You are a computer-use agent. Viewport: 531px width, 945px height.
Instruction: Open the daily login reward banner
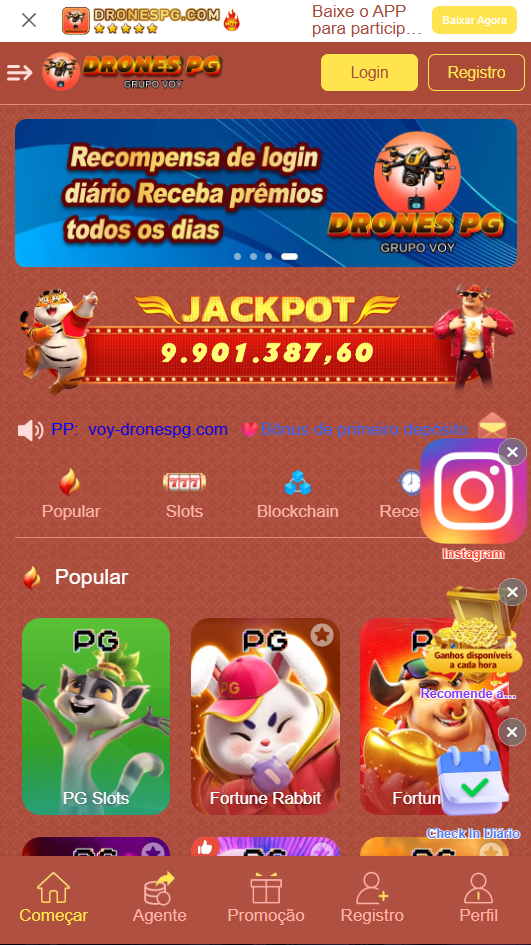point(266,193)
